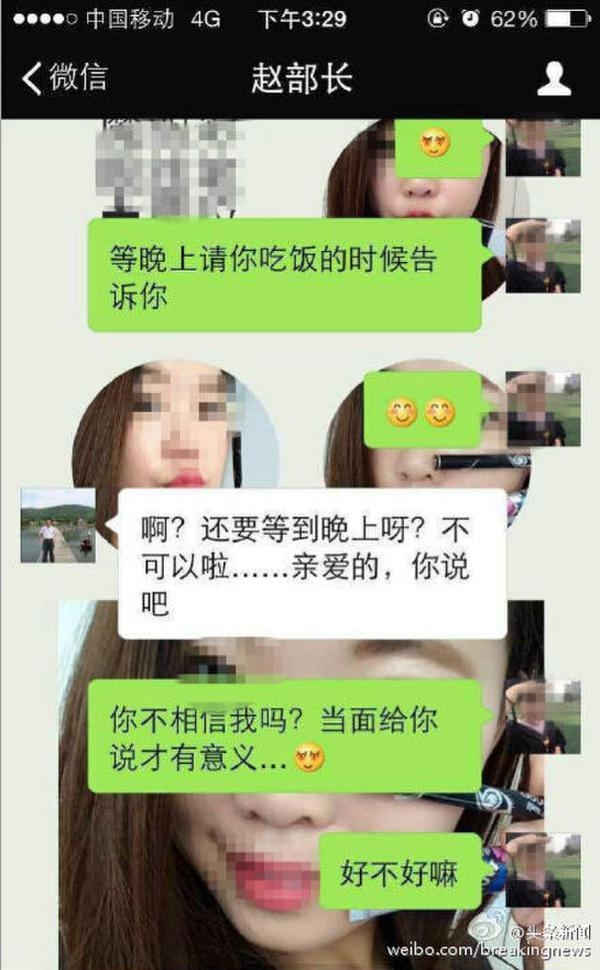This screenshot has height=970, width=600.
Task: Go back to the 微信 chat list
Action: coord(64,79)
